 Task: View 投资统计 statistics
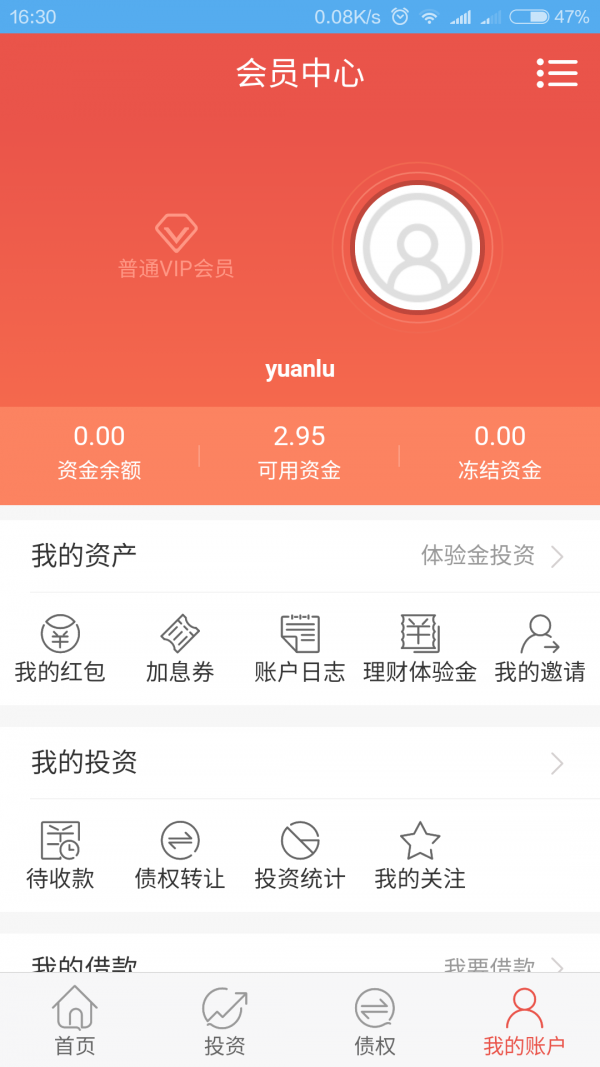[300, 855]
